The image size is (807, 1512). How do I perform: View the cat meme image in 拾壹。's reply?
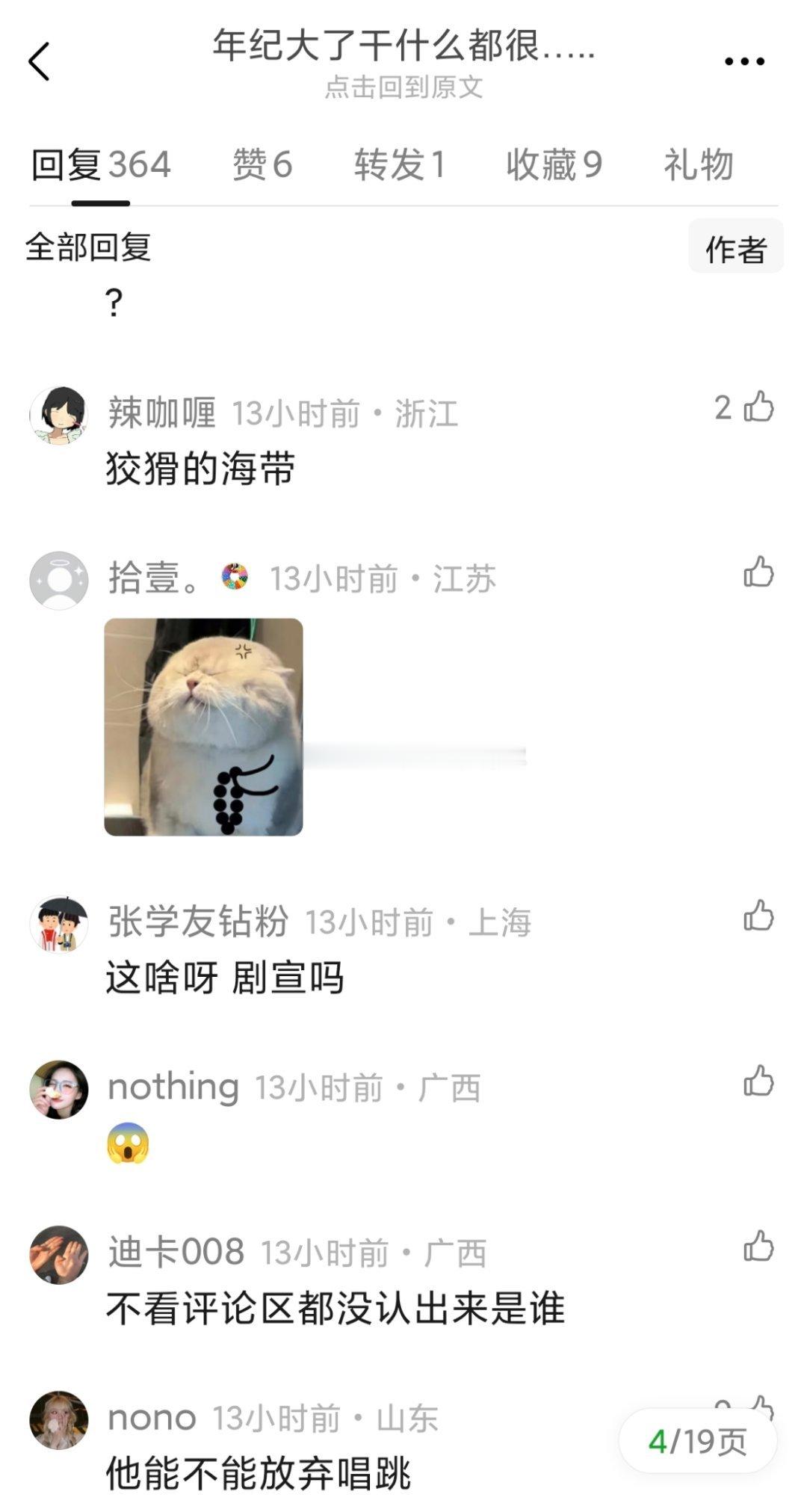click(203, 729)
